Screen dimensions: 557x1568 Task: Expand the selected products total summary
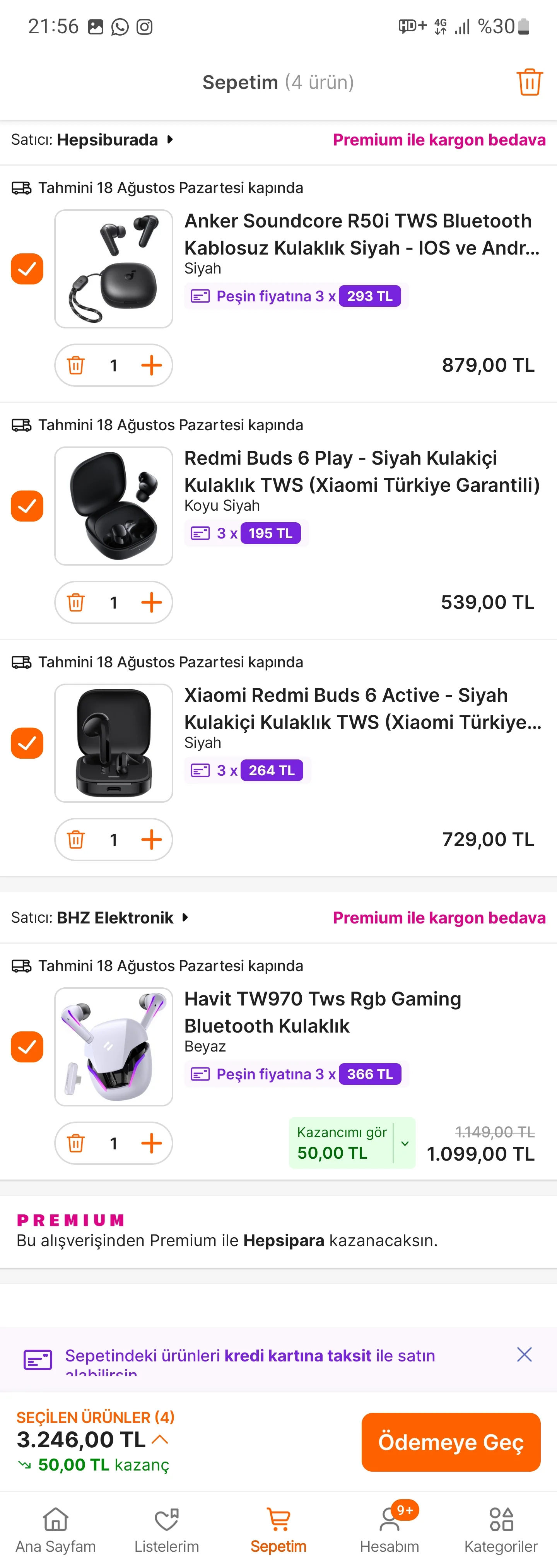(160, 1440)
